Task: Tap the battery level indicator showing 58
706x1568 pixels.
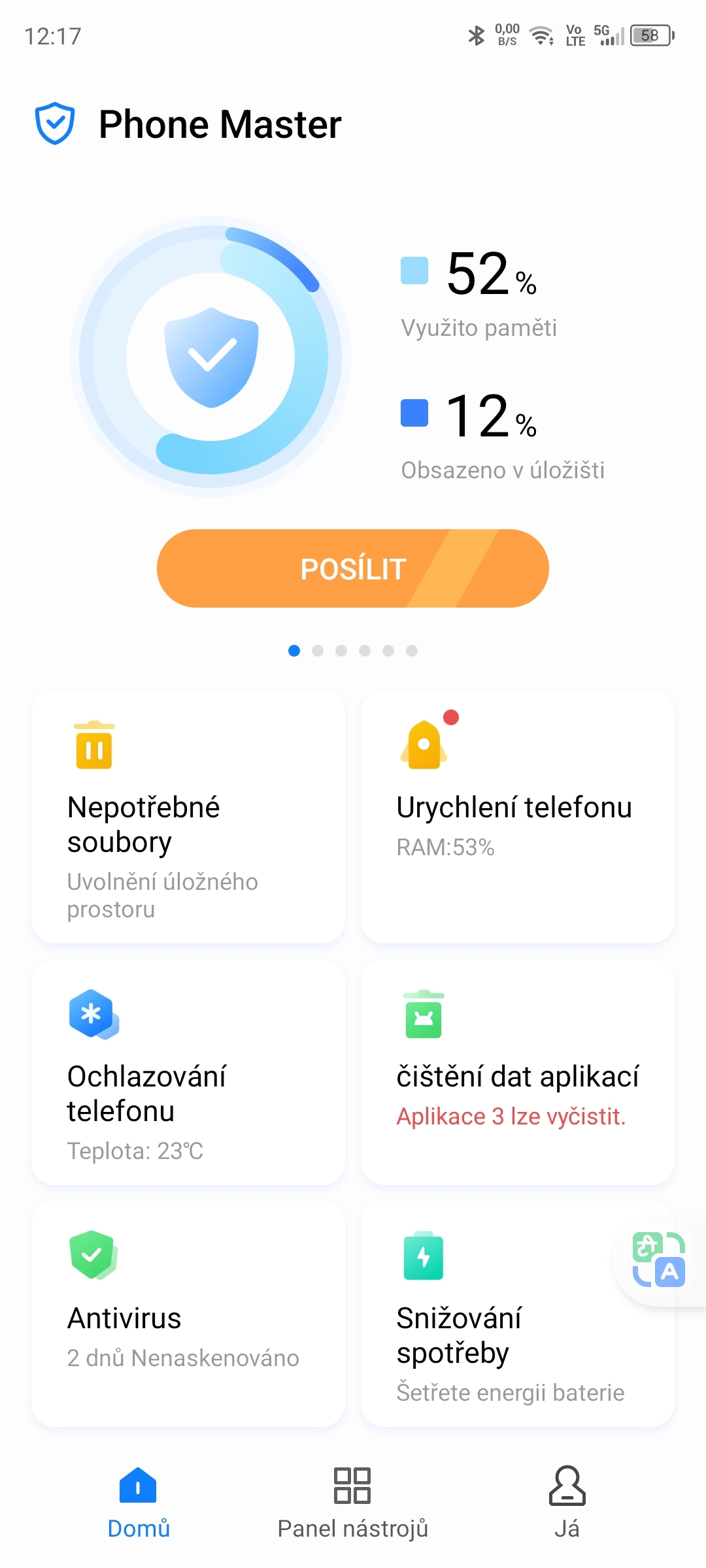Action: [x=650, y=36]
